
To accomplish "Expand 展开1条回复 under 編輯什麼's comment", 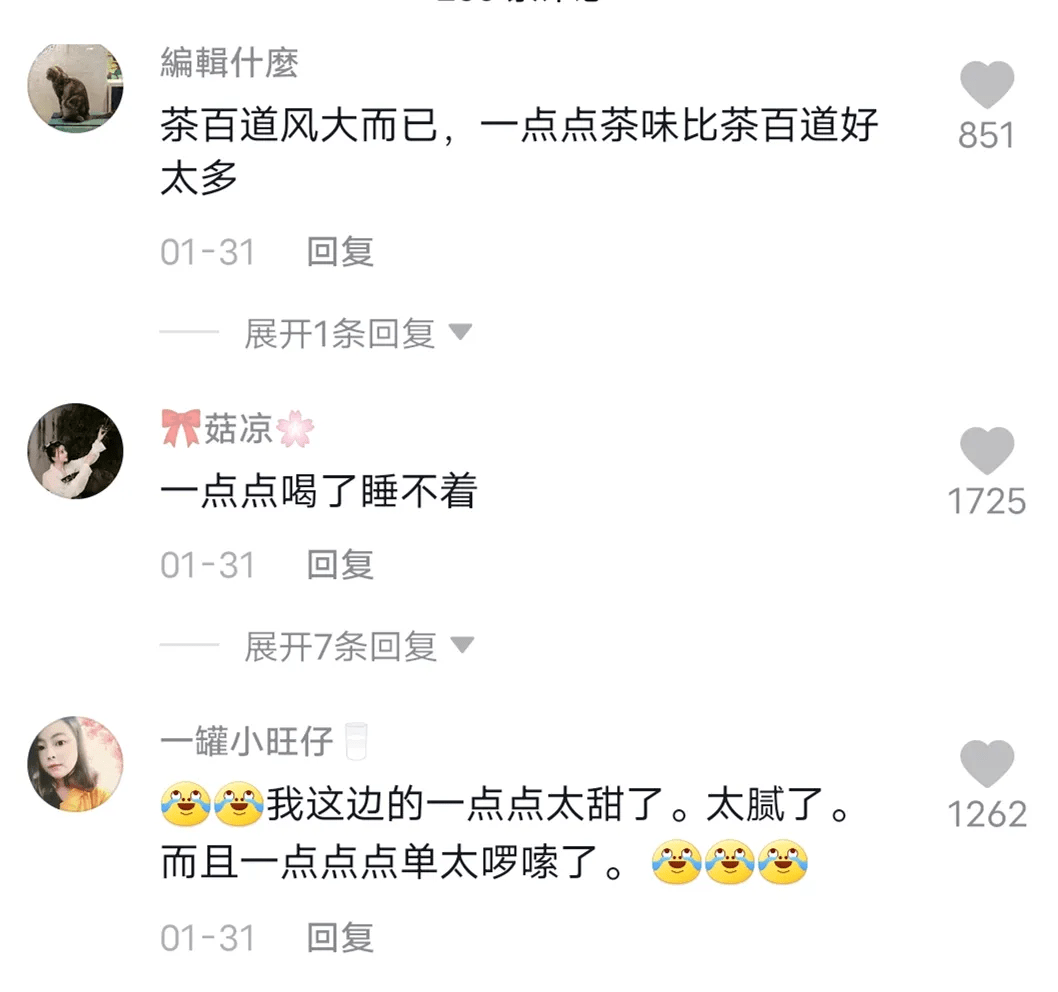I will click(x=356, y=334).
